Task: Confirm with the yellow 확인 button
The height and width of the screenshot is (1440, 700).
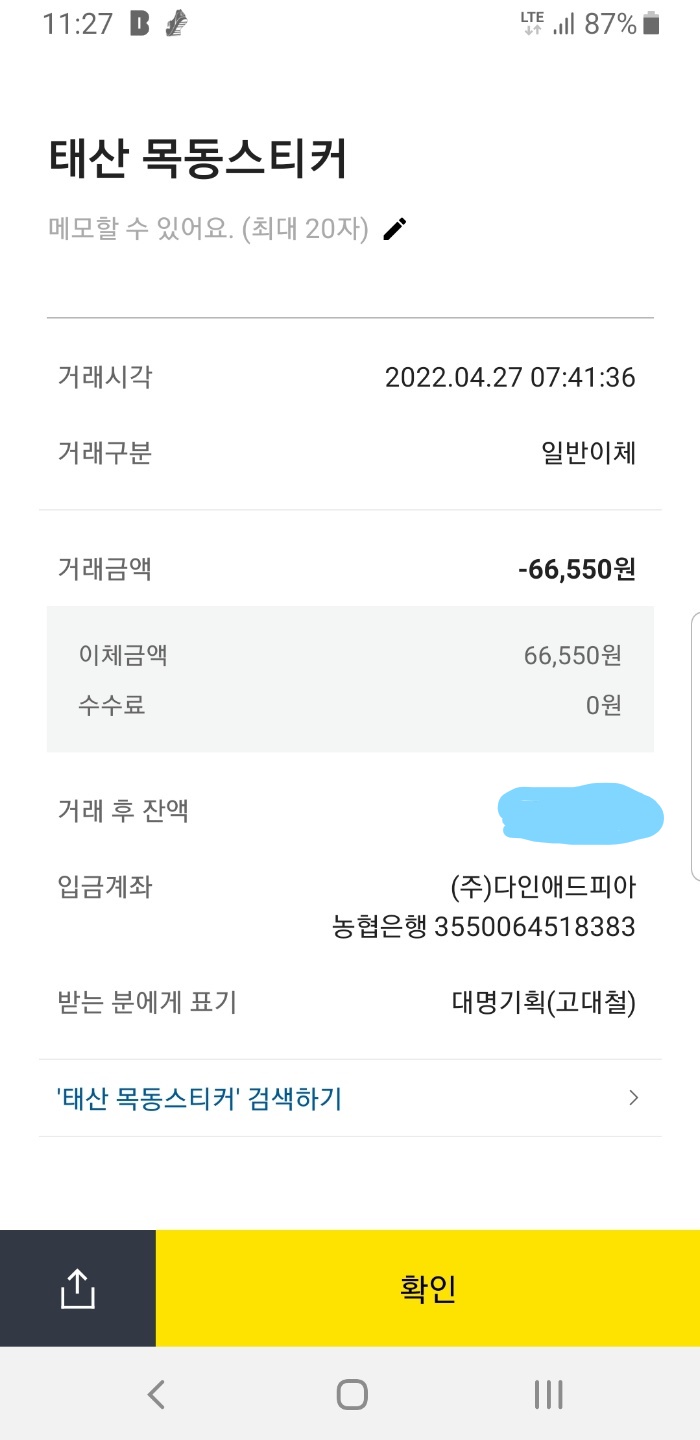Action: tap(428, 1288)
